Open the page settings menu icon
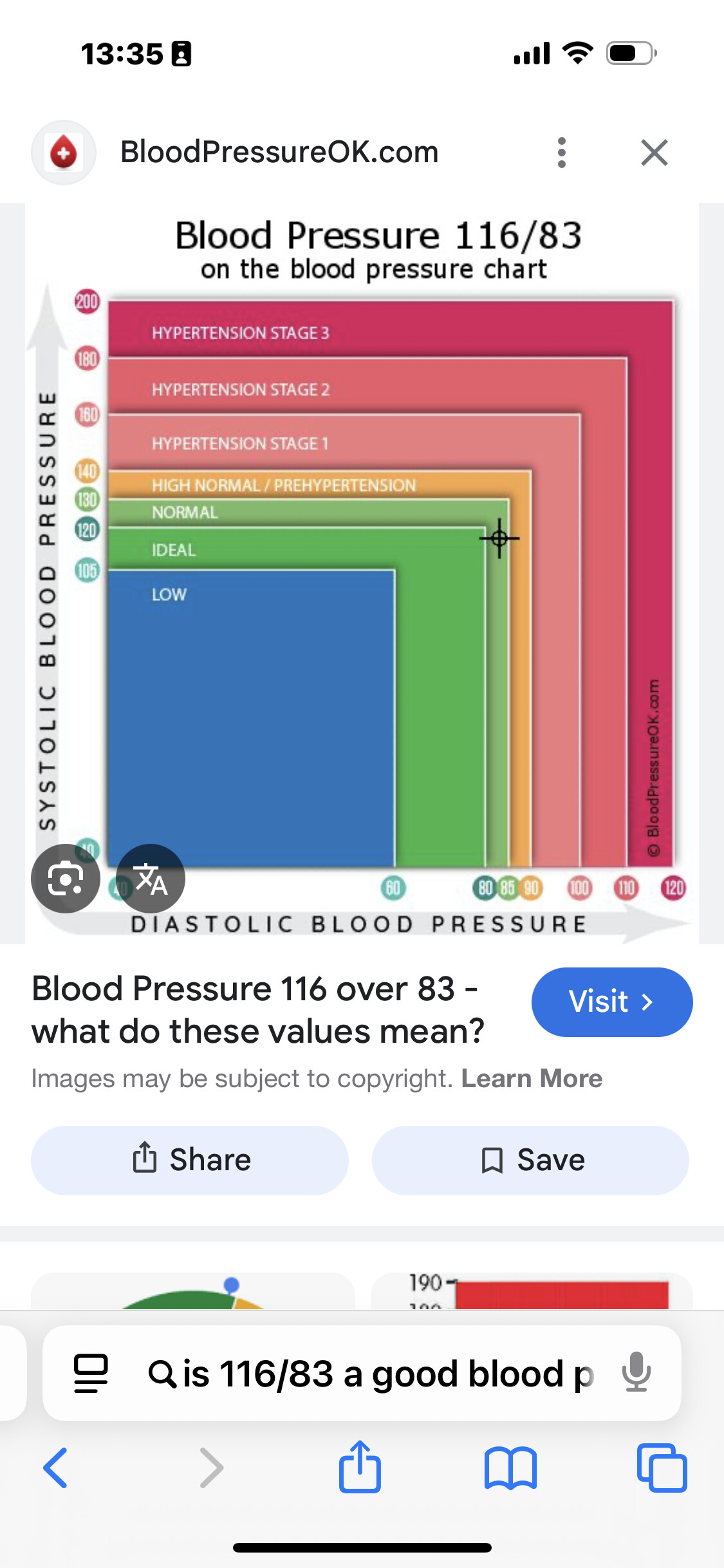Screen dimensions: 724x1568 91,1373
